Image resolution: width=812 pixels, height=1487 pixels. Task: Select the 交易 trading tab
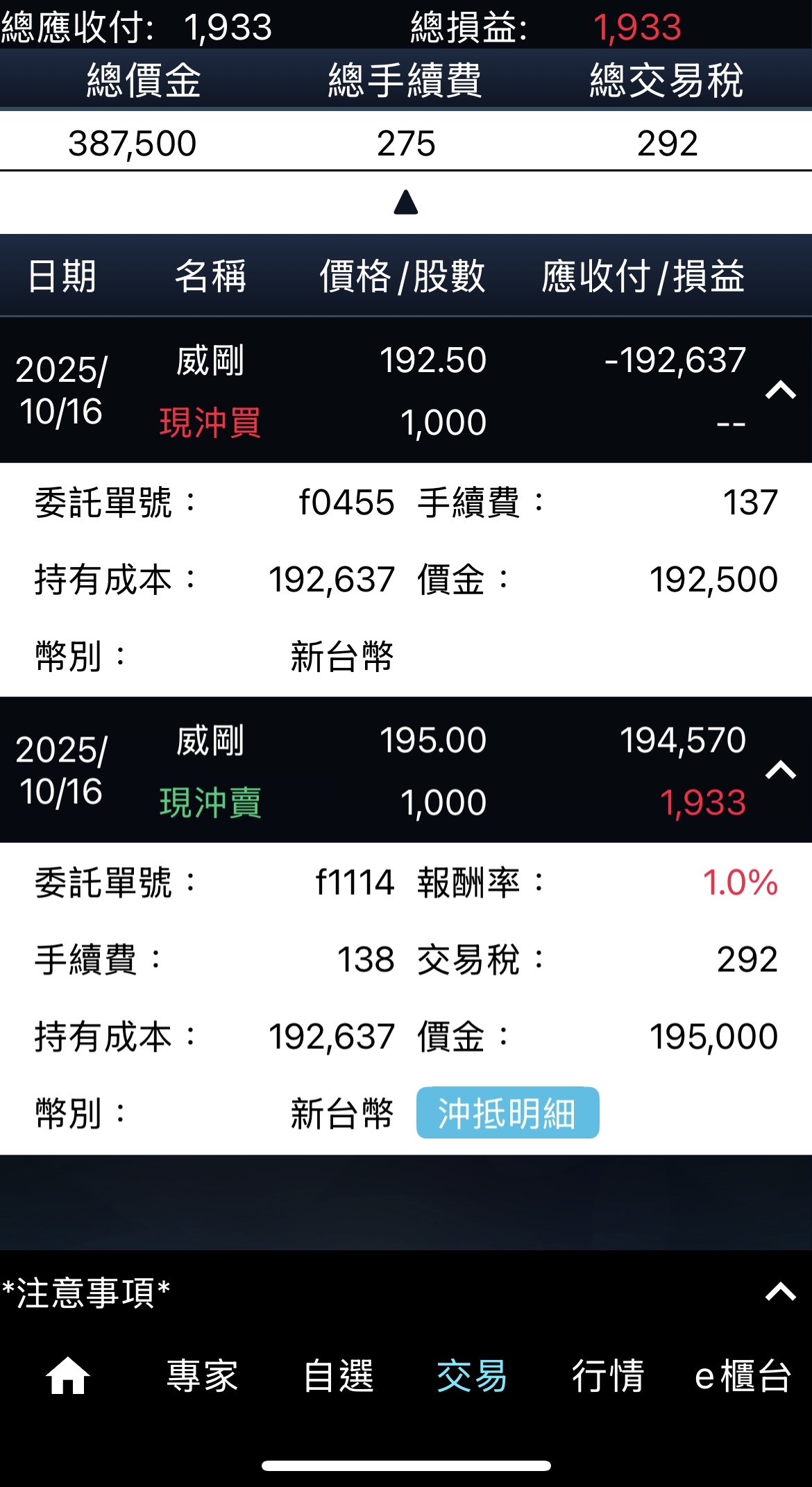coord(472,1376)
